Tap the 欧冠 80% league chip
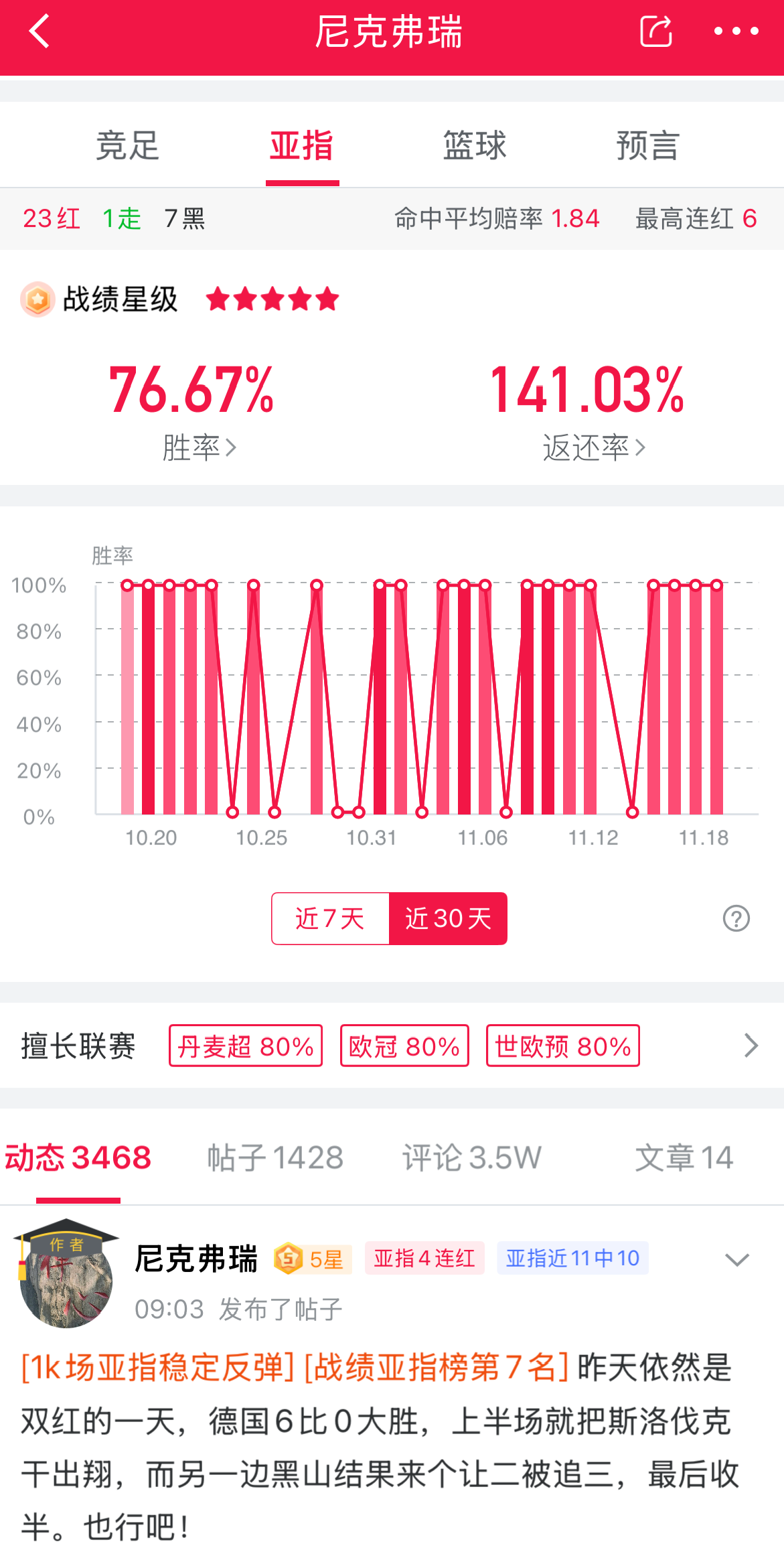This screenshot has height=1556, width=784. (404, 1046)
